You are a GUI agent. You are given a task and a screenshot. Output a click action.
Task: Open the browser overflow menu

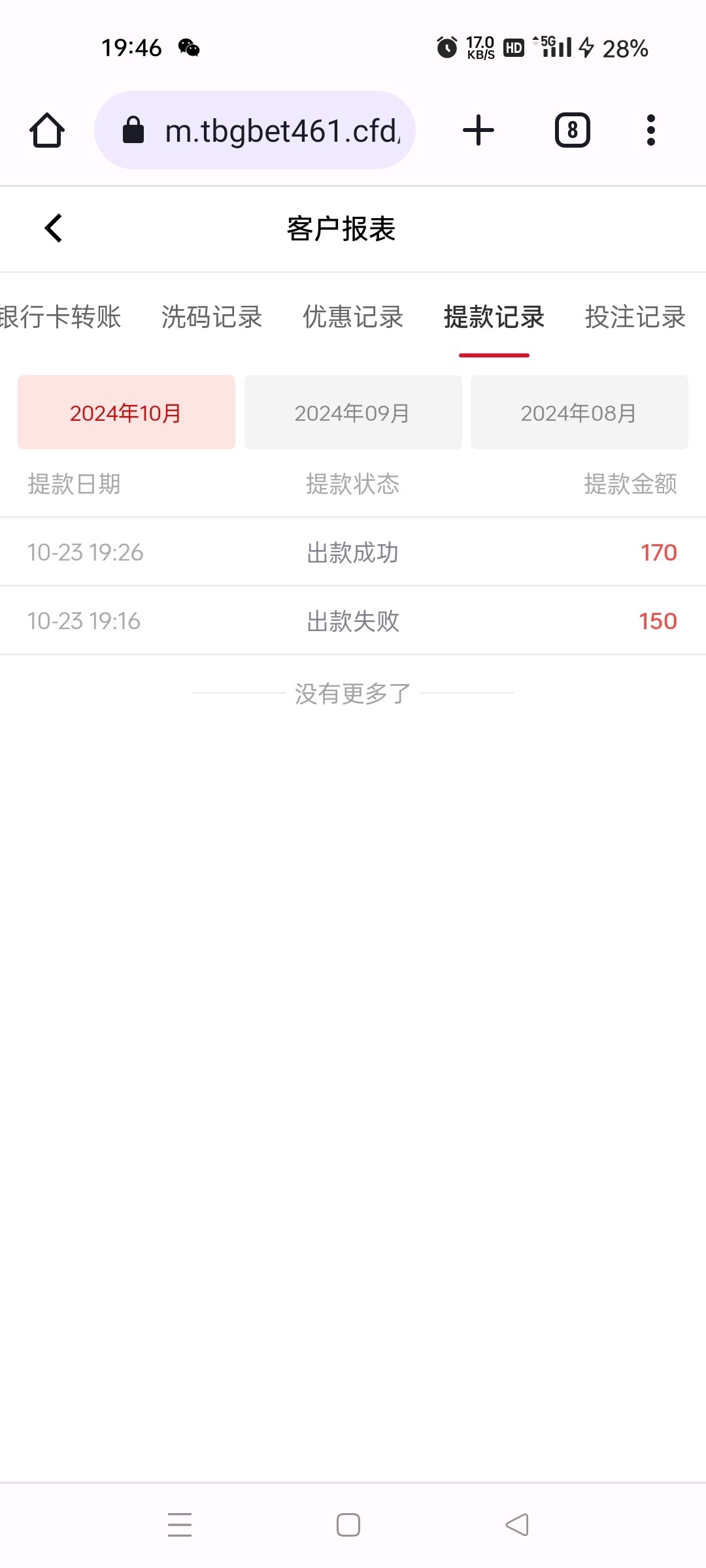coord(650,130)
